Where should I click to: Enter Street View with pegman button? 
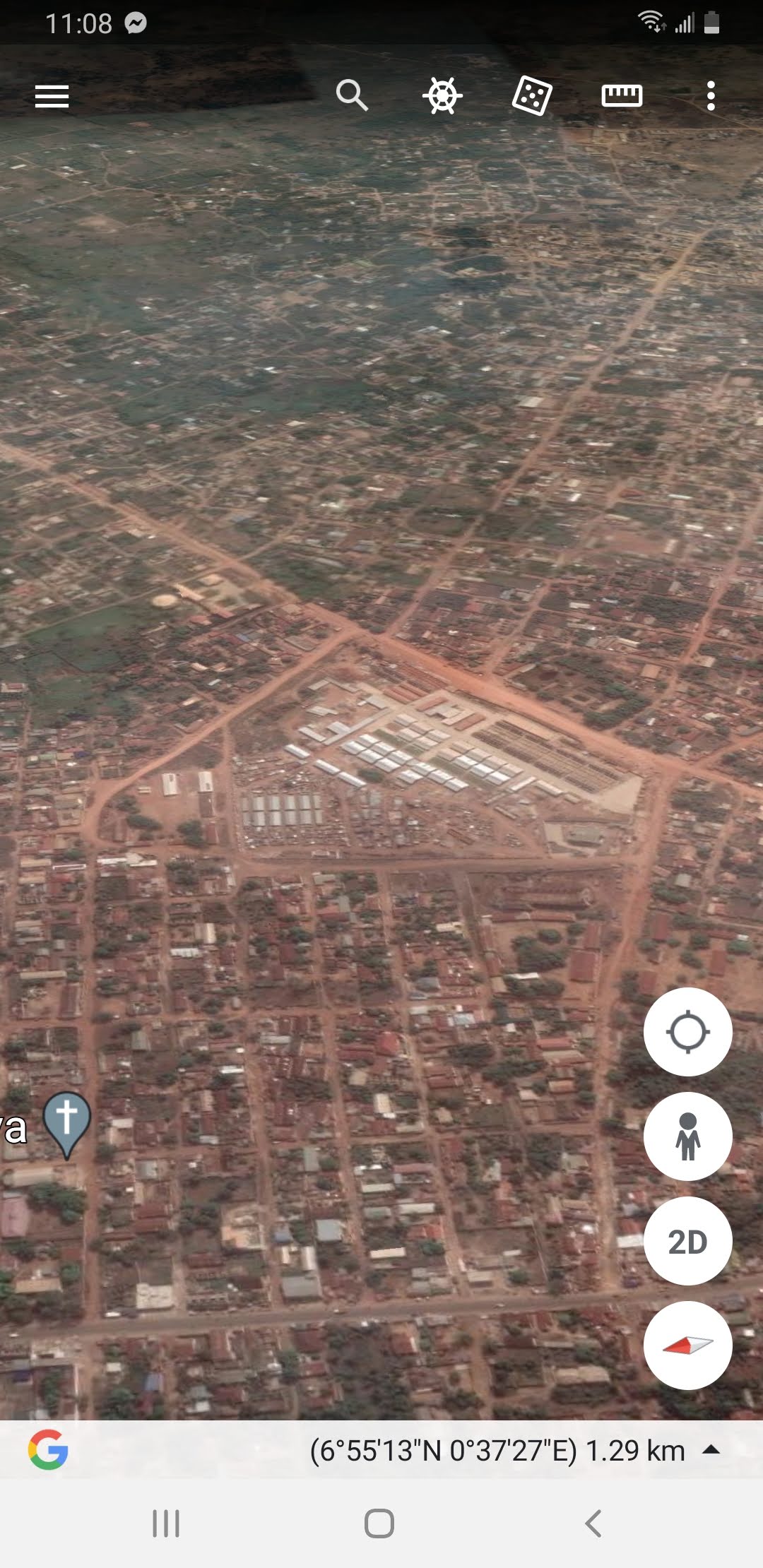click(x=687, y=1136)
